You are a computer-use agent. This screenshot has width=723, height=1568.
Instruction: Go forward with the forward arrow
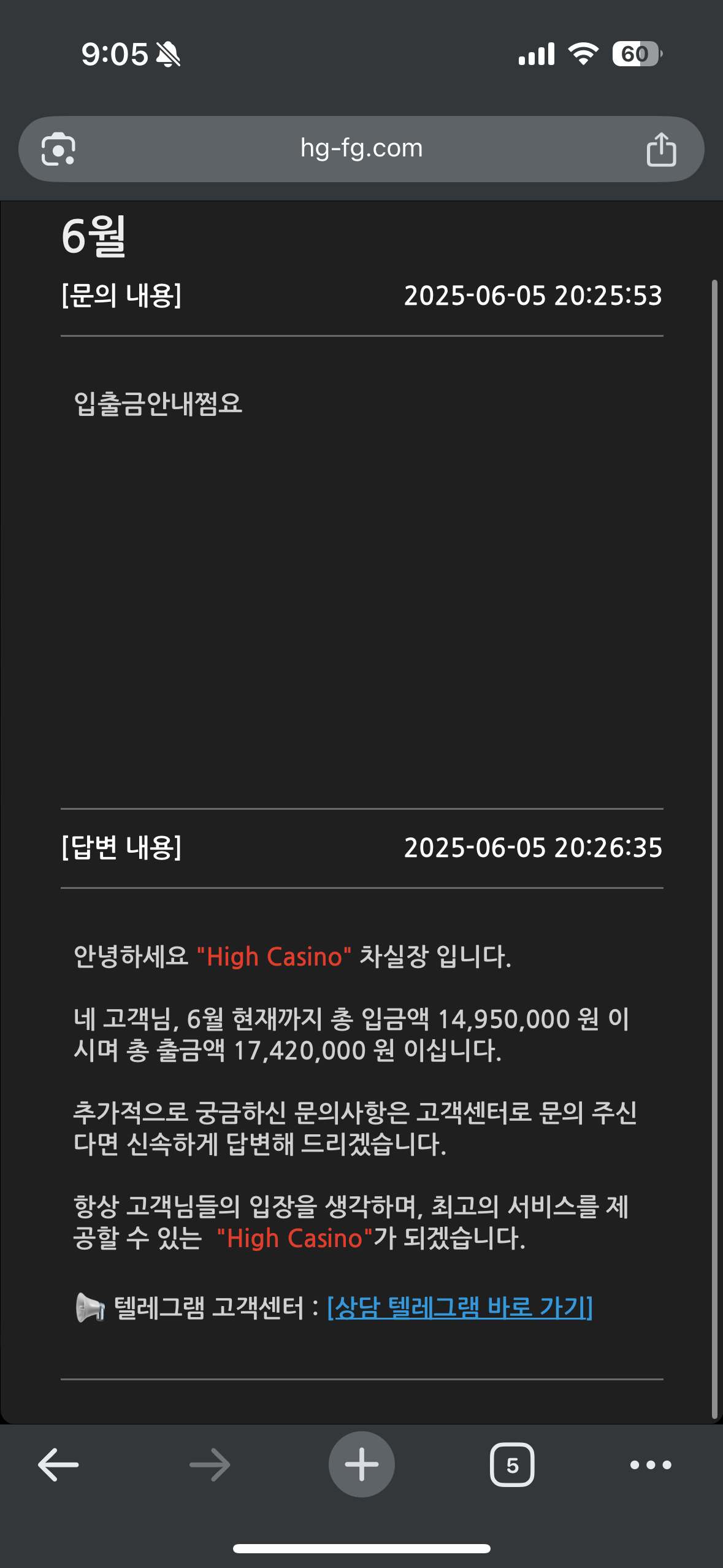[210, 1464]
